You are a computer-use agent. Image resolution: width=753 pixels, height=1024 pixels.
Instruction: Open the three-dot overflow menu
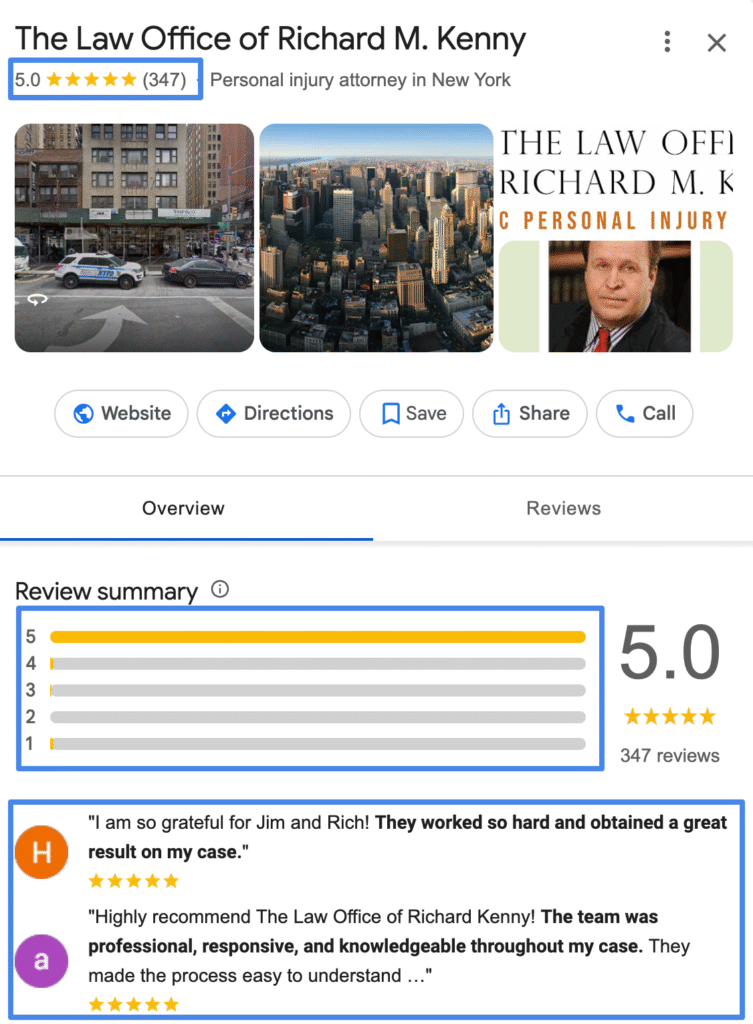tap(667, 42)
